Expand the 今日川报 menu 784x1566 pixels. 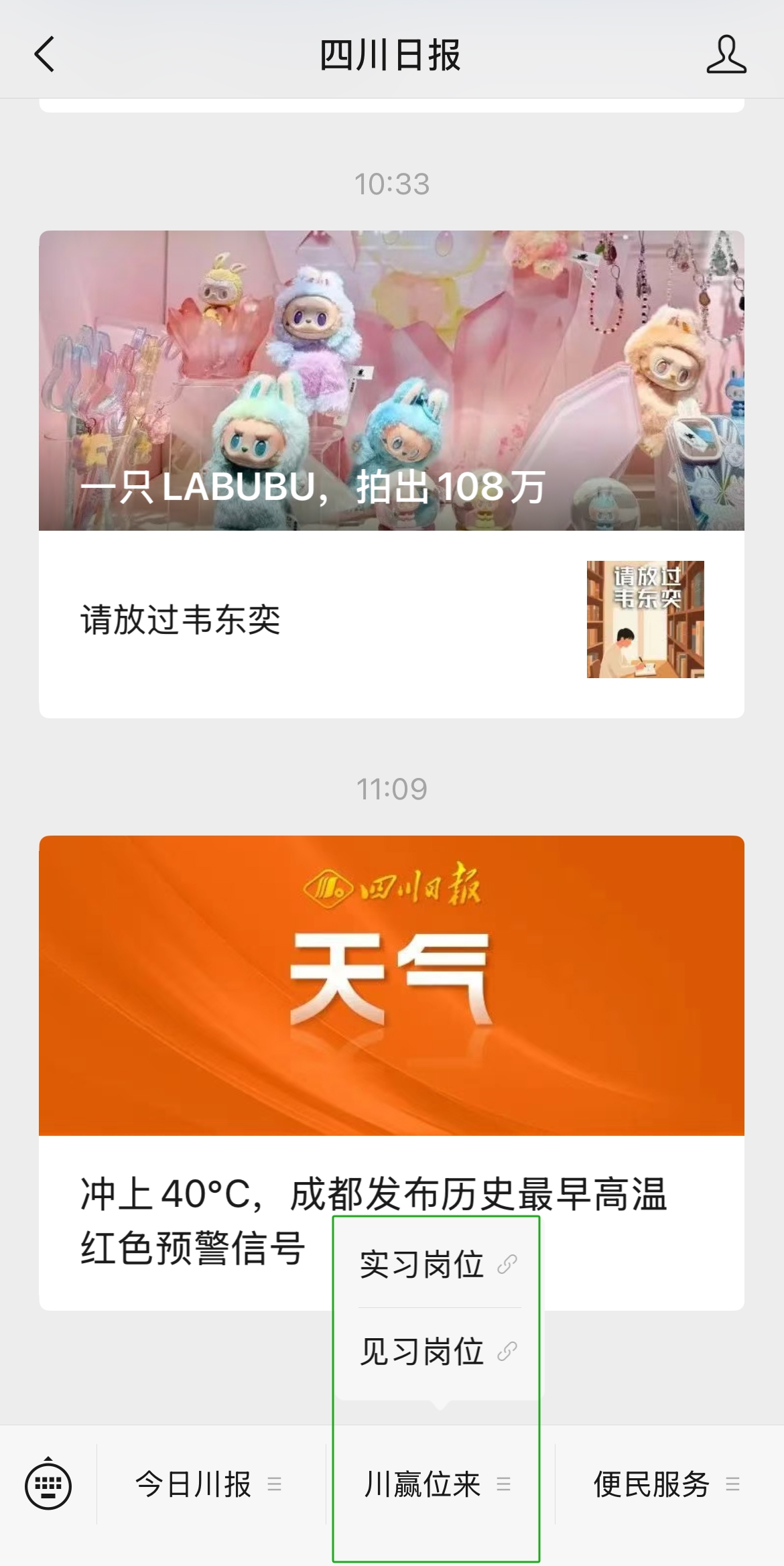click(x=209, y=1484)
